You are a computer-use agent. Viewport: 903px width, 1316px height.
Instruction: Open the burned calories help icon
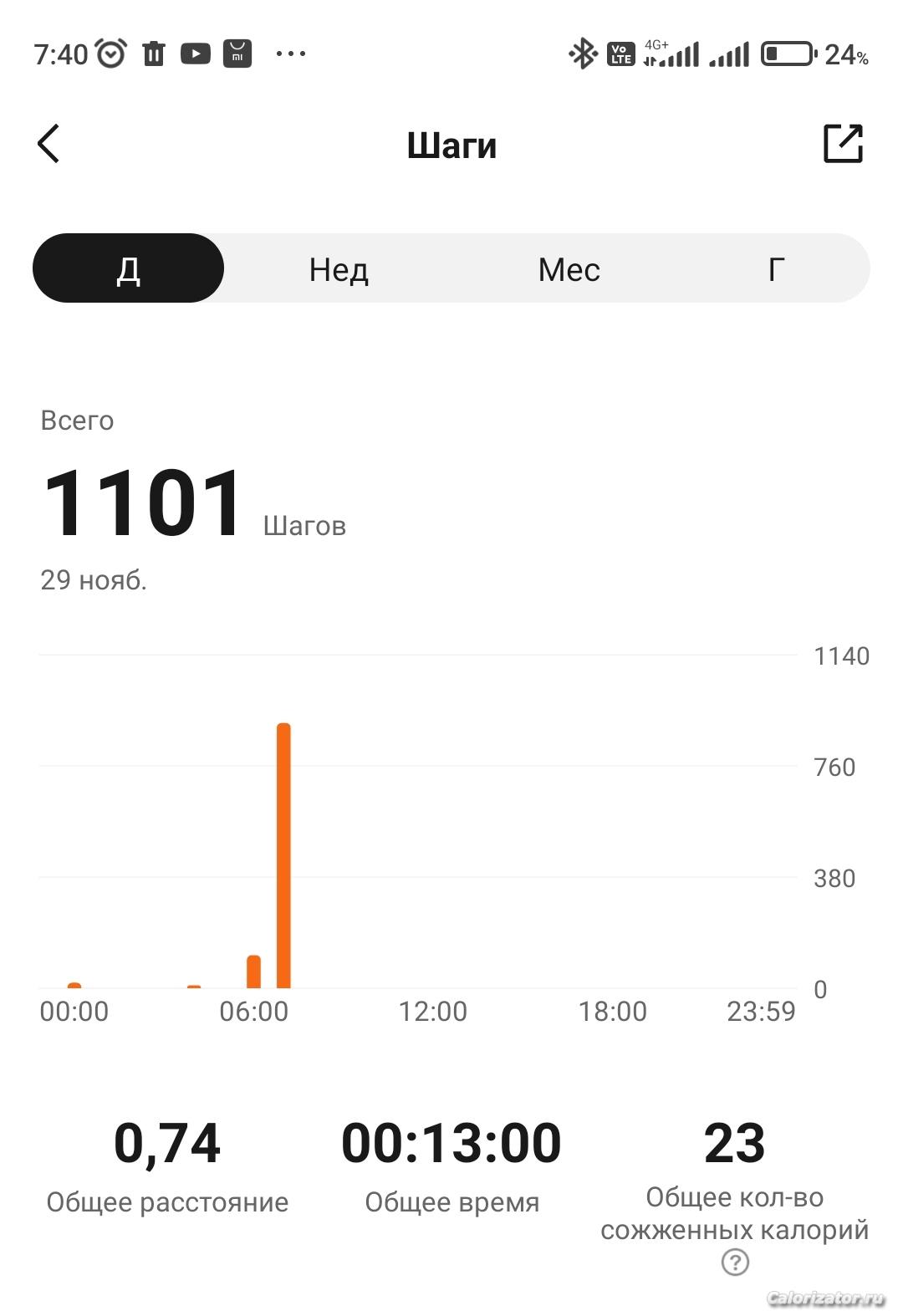[734, 1262]
